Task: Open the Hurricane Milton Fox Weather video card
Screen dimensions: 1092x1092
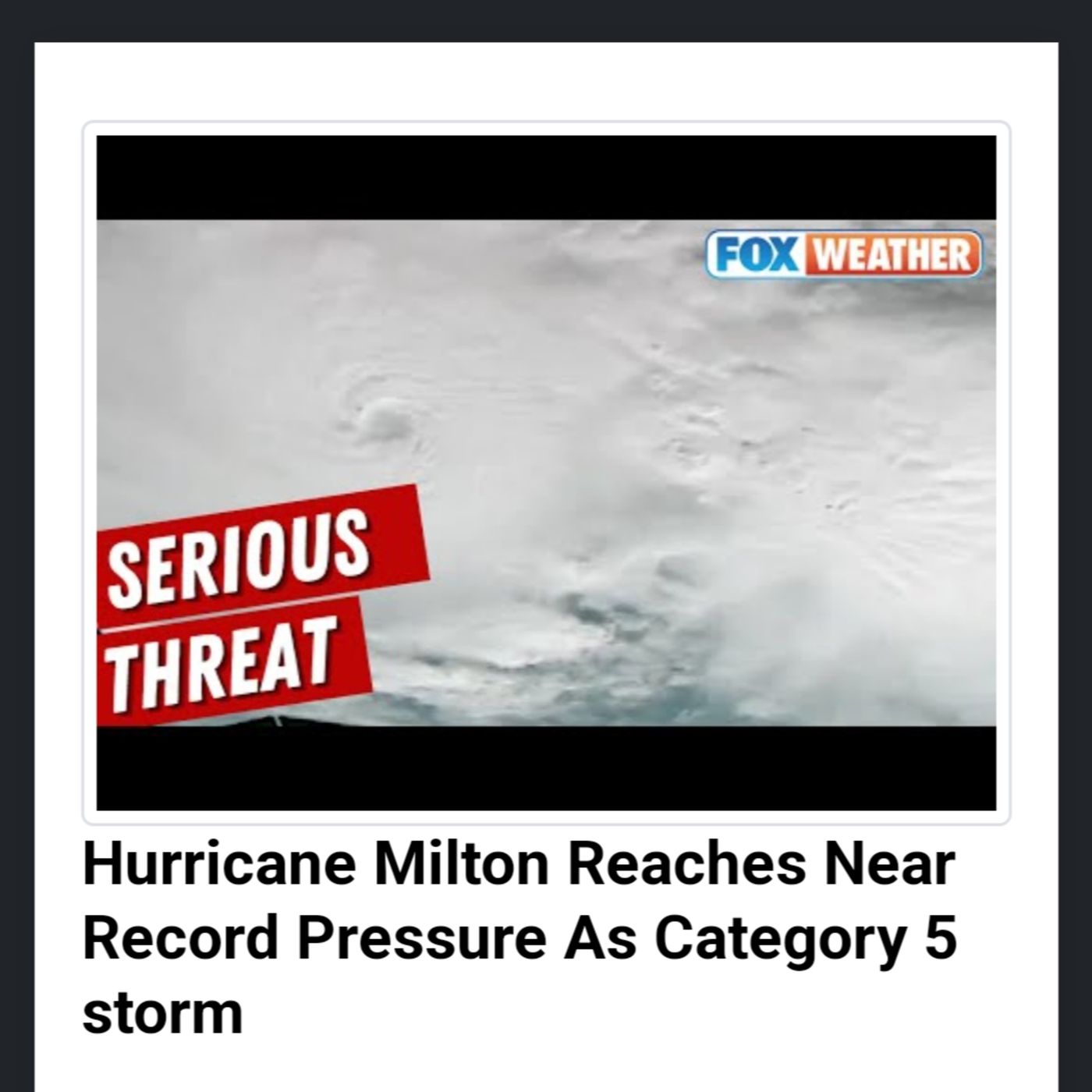Action: click(x=546, y=473)
